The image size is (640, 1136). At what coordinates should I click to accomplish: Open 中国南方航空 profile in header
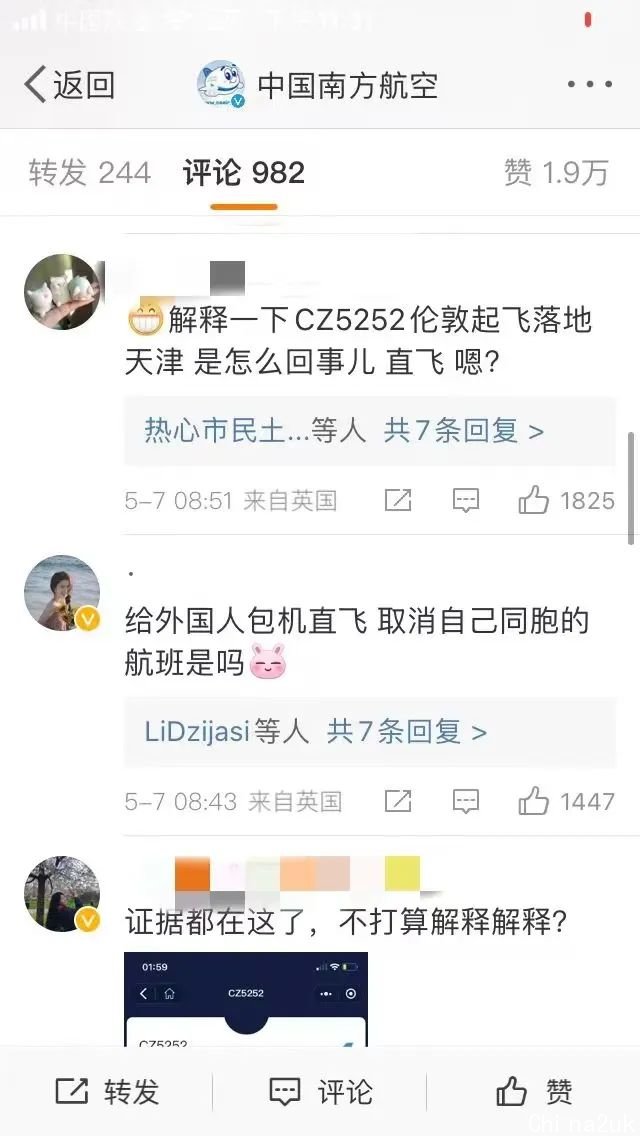[319, 85]
